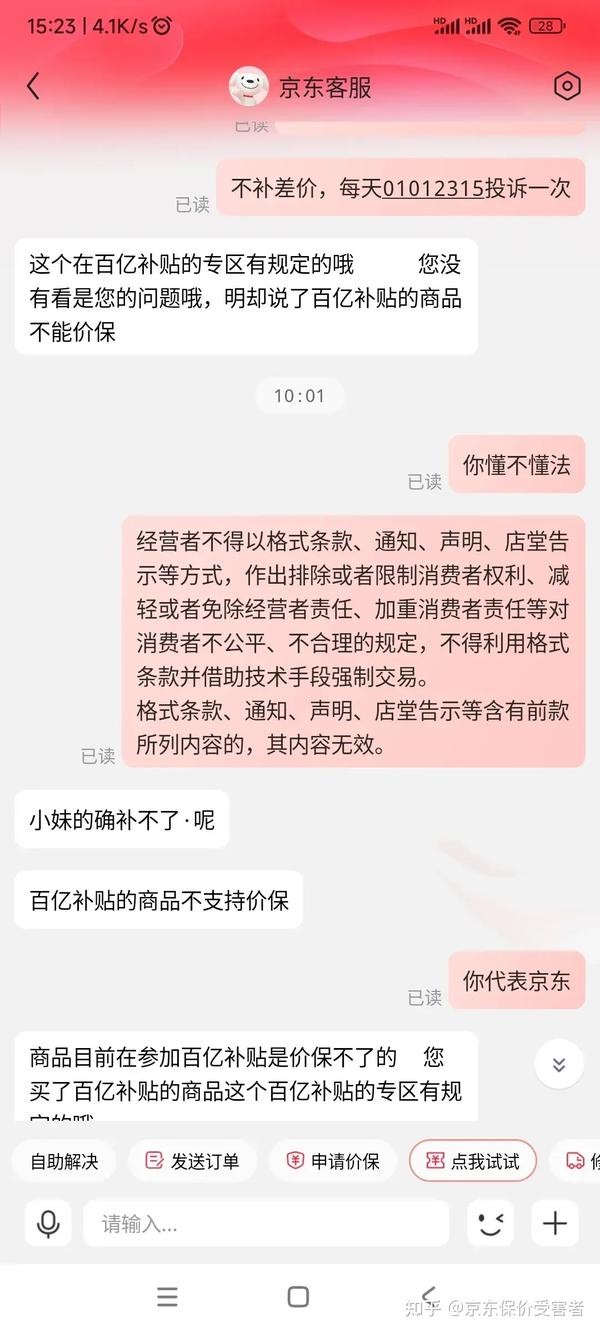Open the emoji picker
This screenshot has width=600, height=1333.
click(490, 1223)
